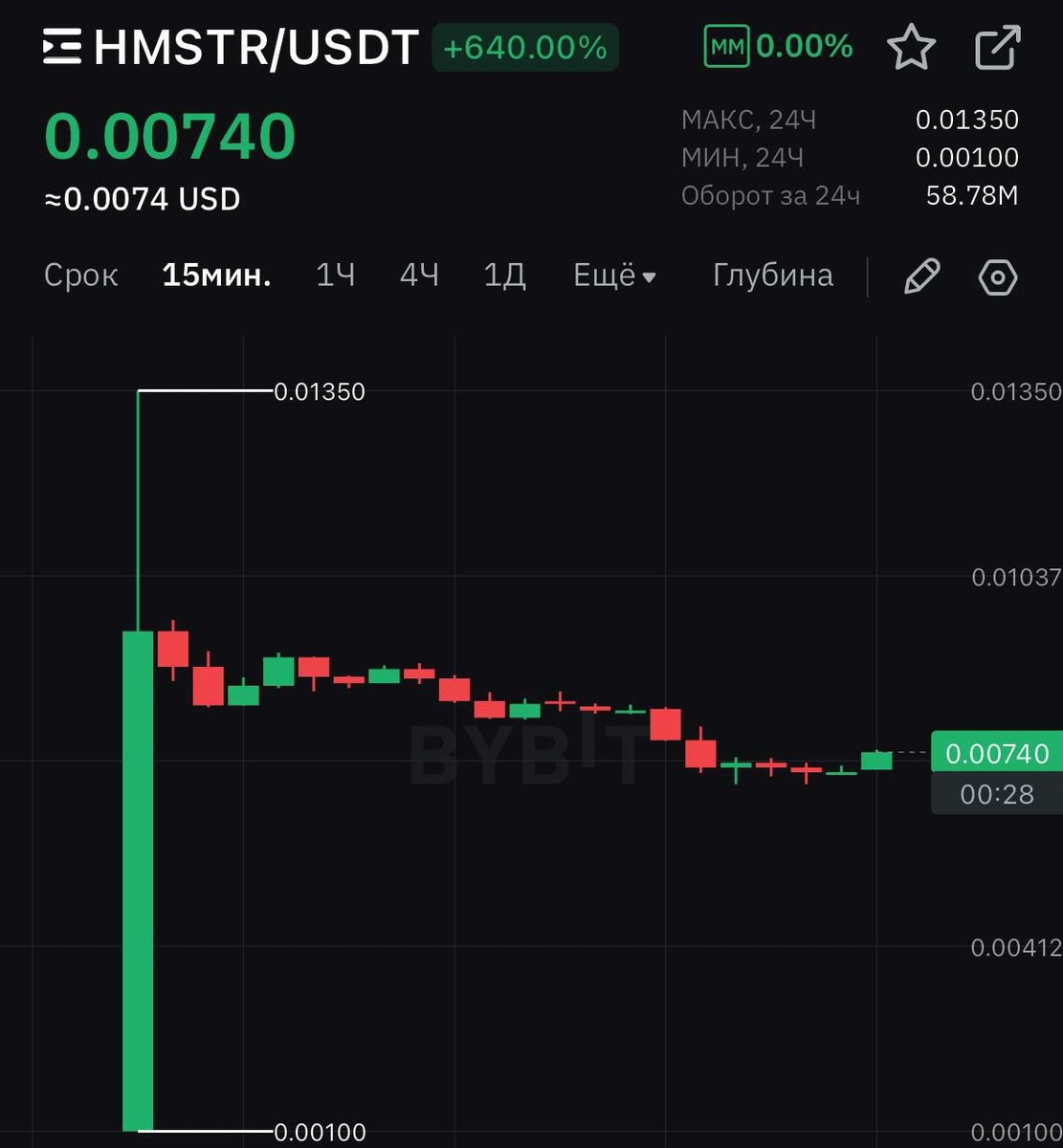Tap the 58.78M 24h turnover value
Image resolution: width=1063 pixels, height=1148 pixels.
pos(971,195)
